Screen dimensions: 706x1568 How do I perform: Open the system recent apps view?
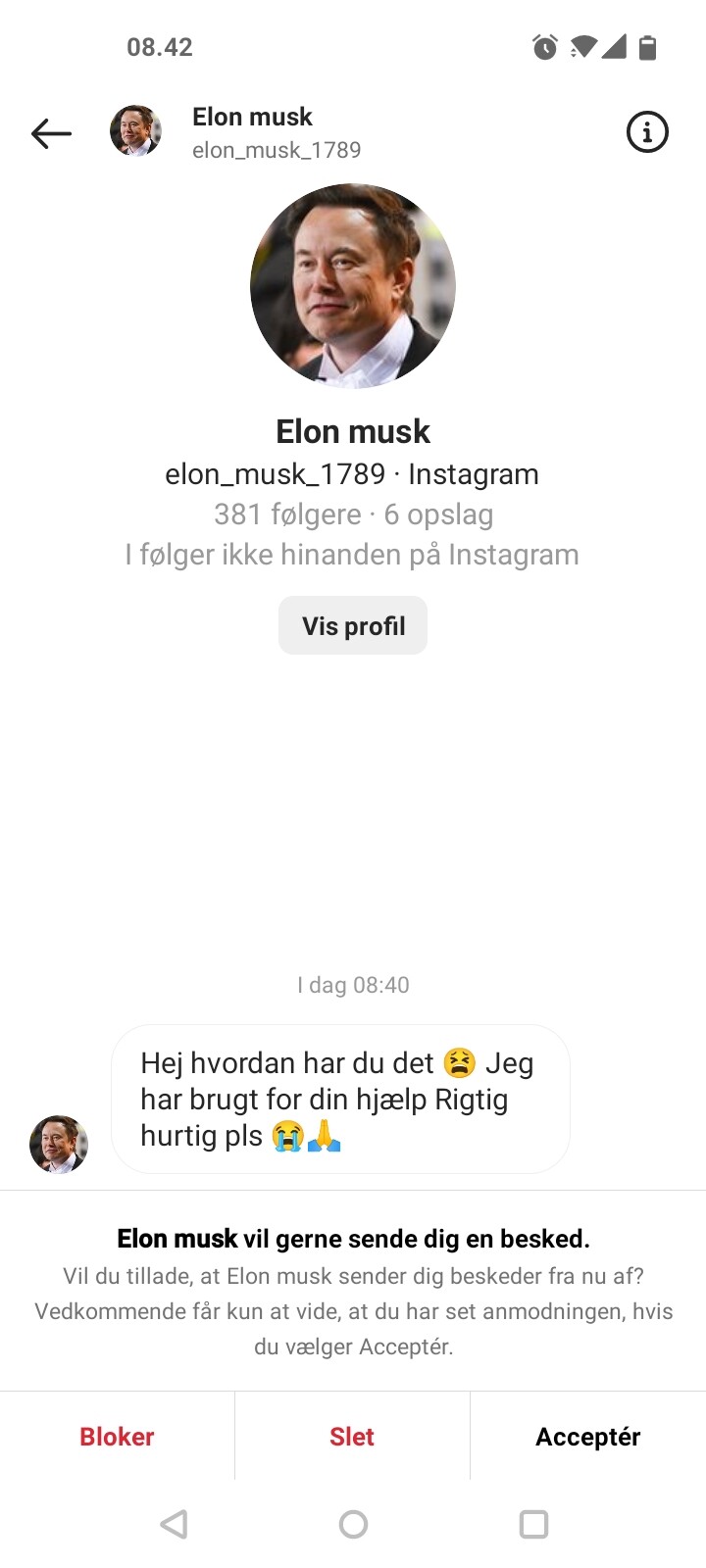point(533,1524)
